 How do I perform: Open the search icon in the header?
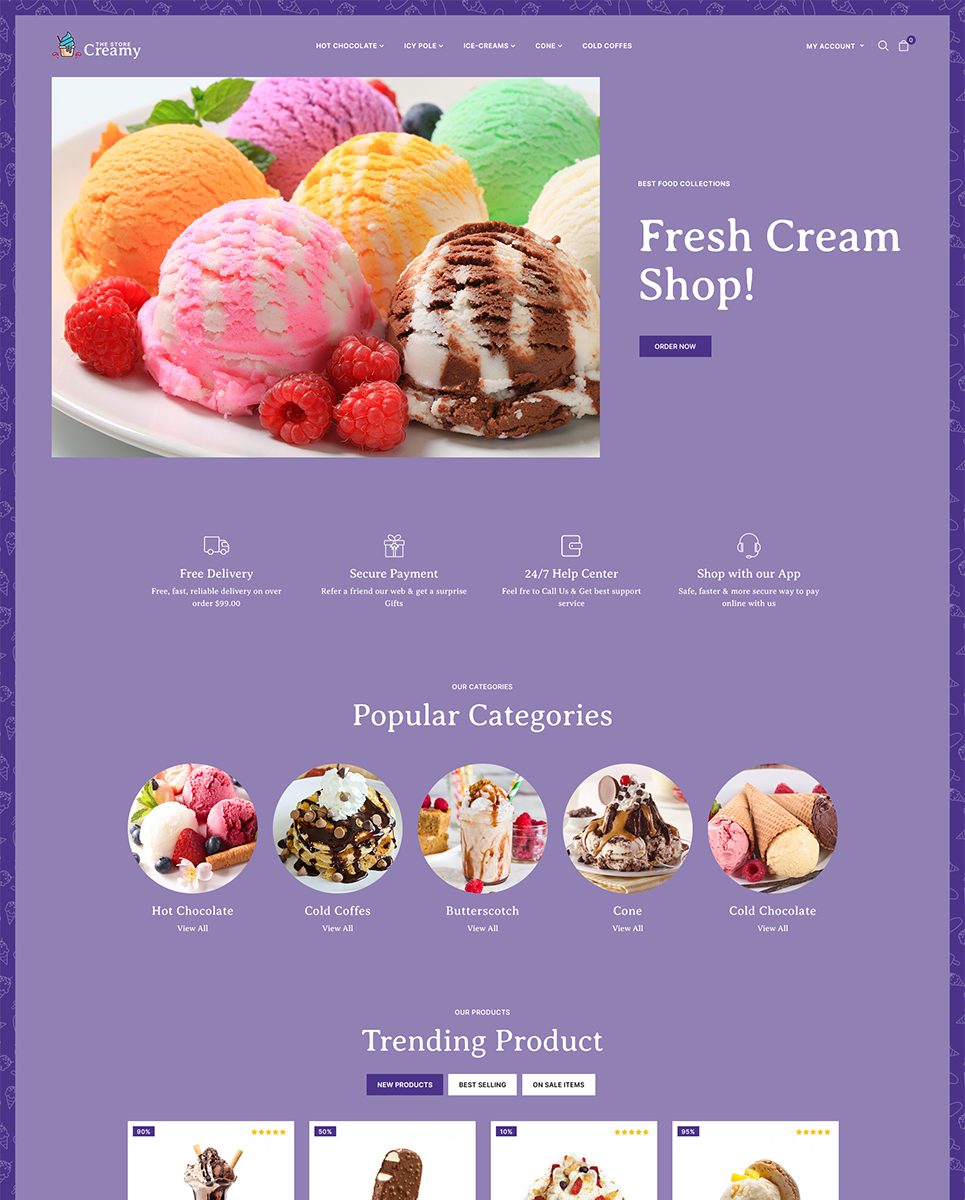883,46
